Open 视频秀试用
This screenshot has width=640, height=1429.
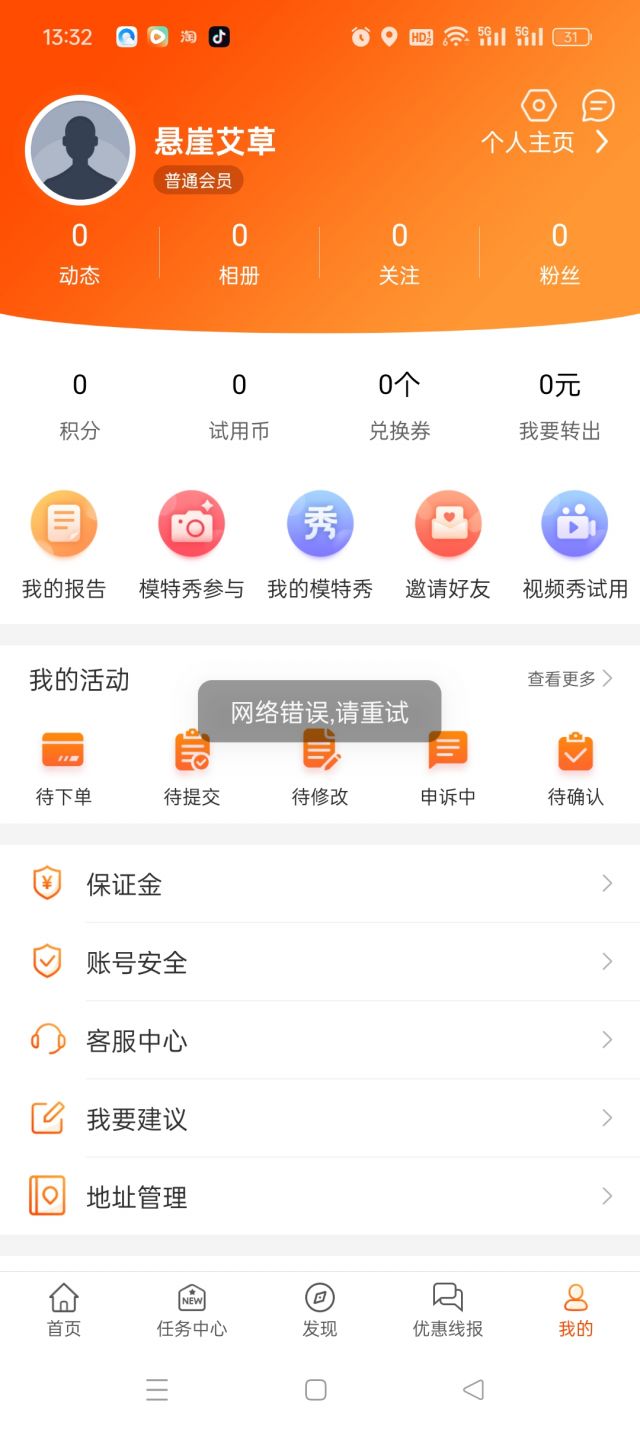(x=575, y=545)
